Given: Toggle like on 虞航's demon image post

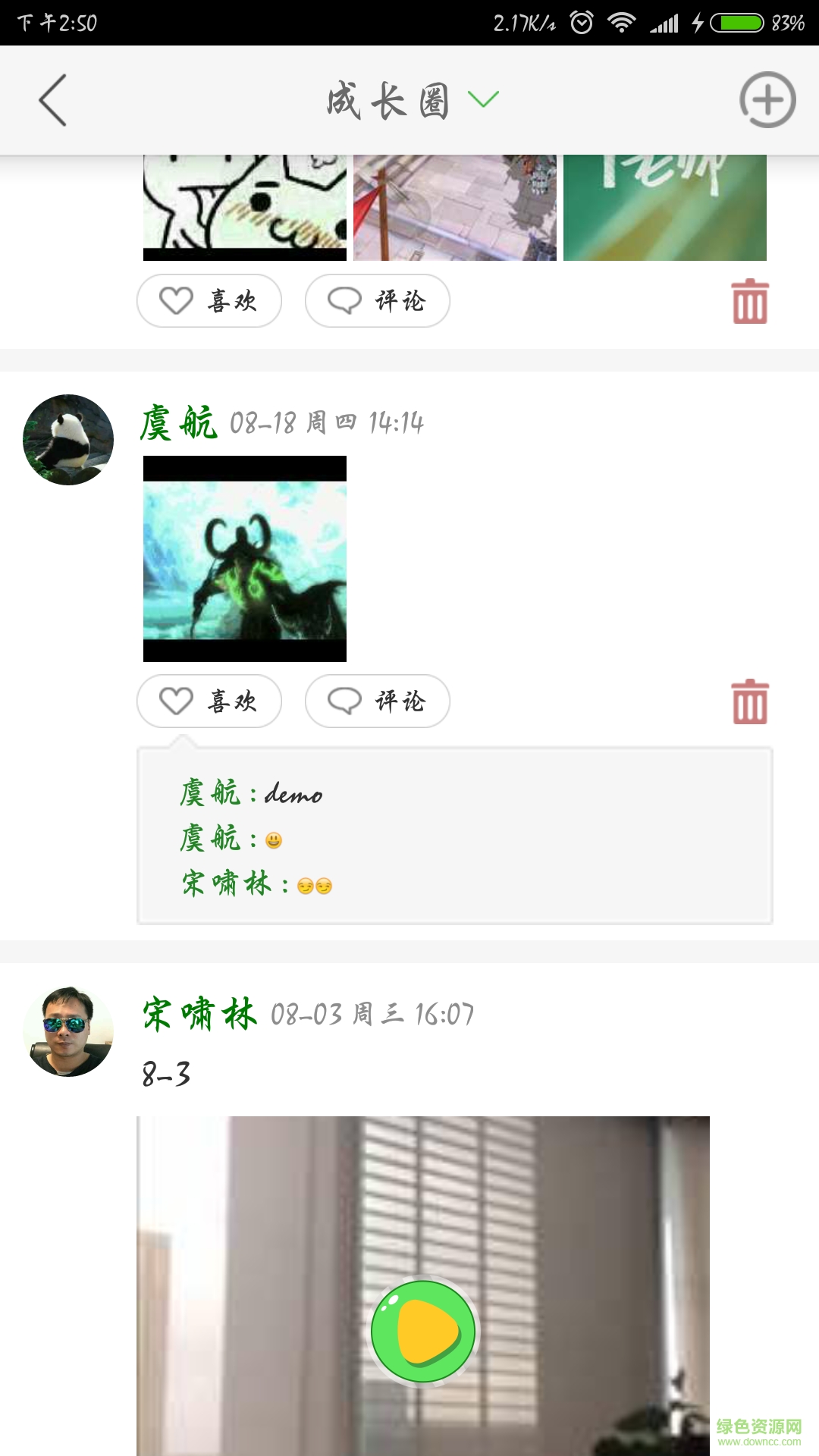Looking at the screenshot, I should point(209,701).
